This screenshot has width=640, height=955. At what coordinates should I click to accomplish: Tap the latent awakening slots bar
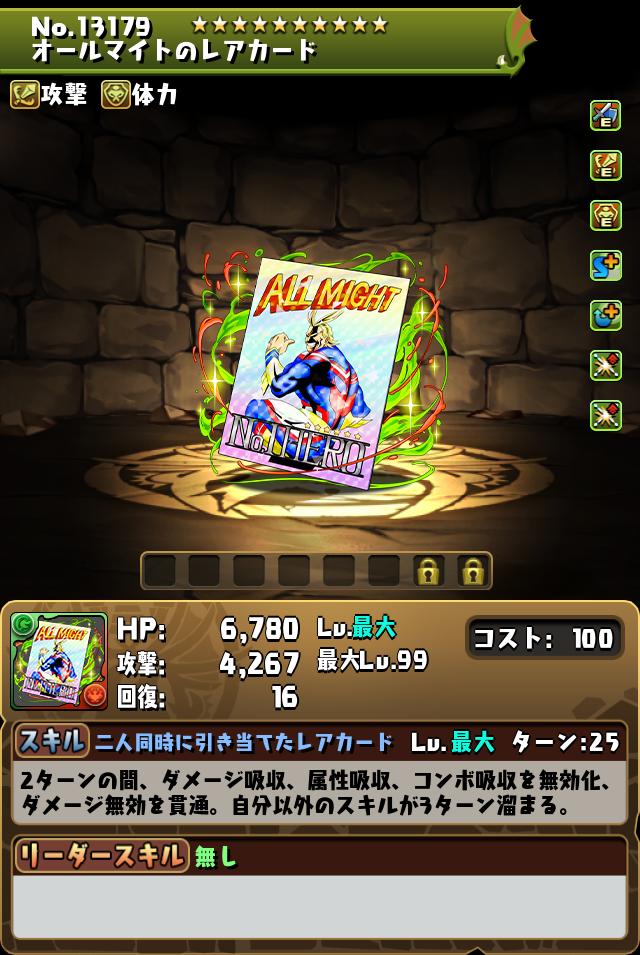click(316, 571)
